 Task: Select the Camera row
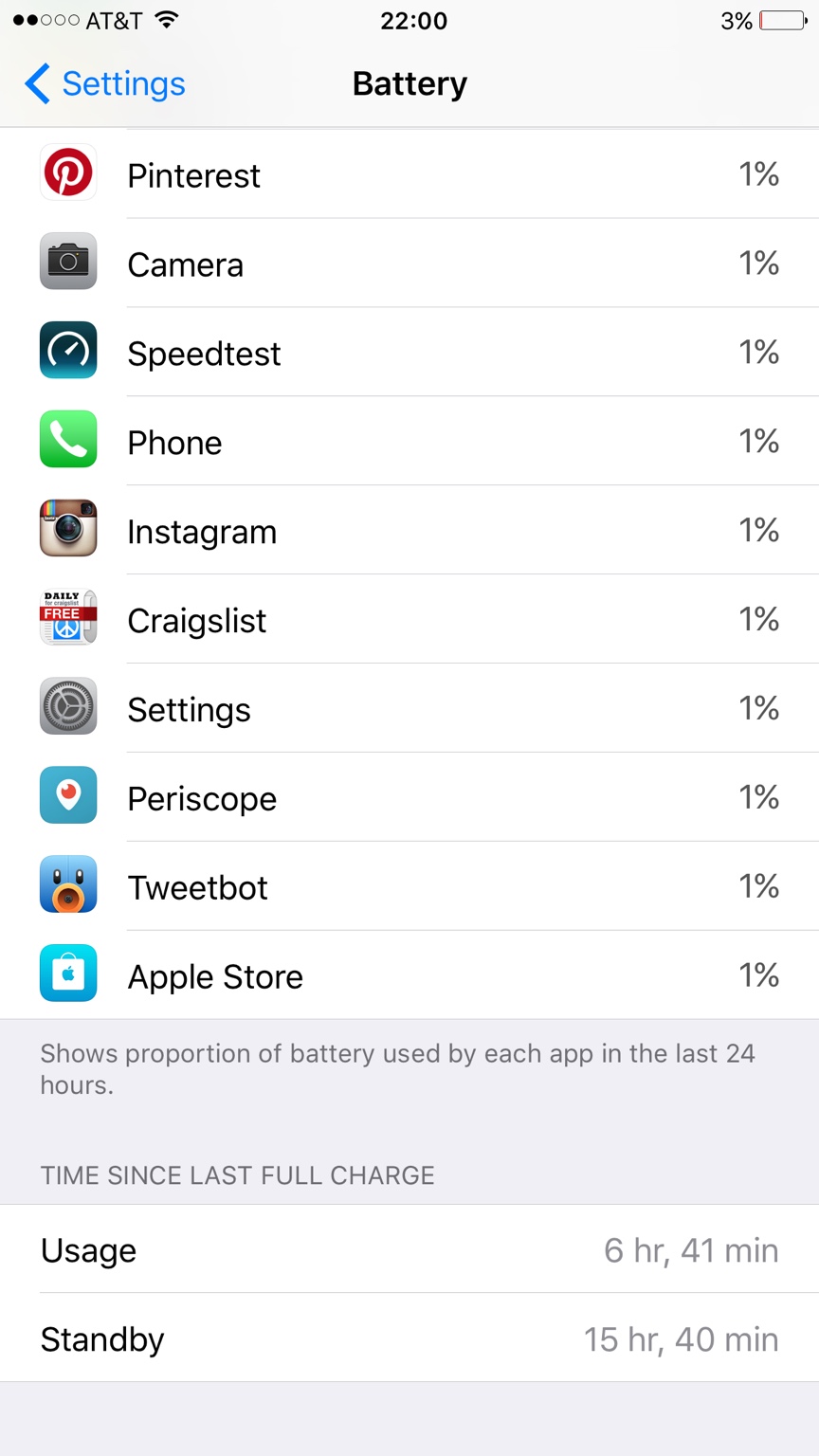[409, 264]
